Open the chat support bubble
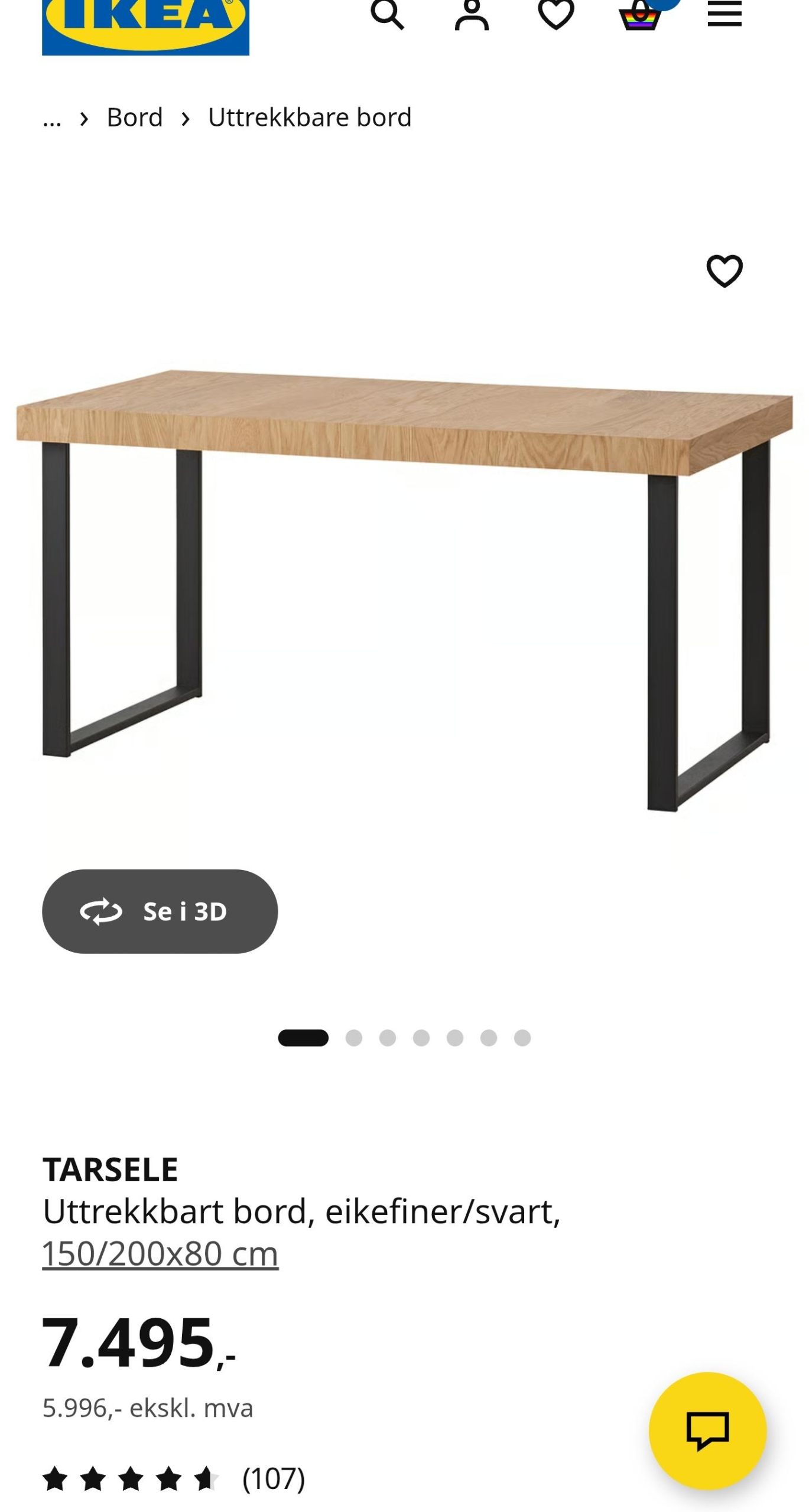The image size is (809, 1512). 708,1431
